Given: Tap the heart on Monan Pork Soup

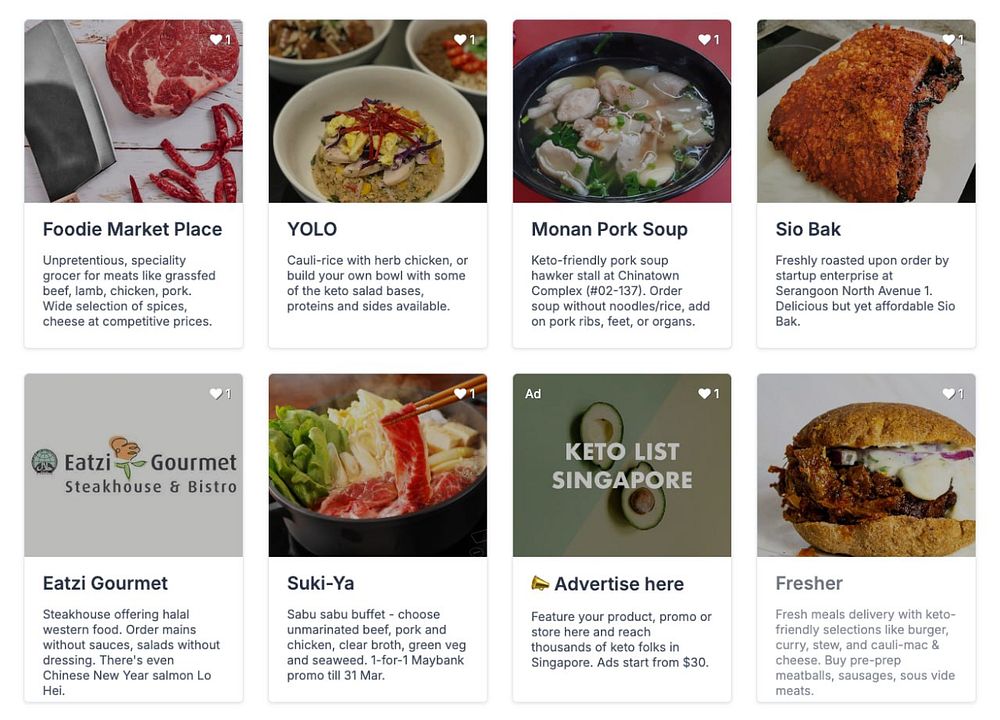Looking at the screenshot, I should [703, 40].
